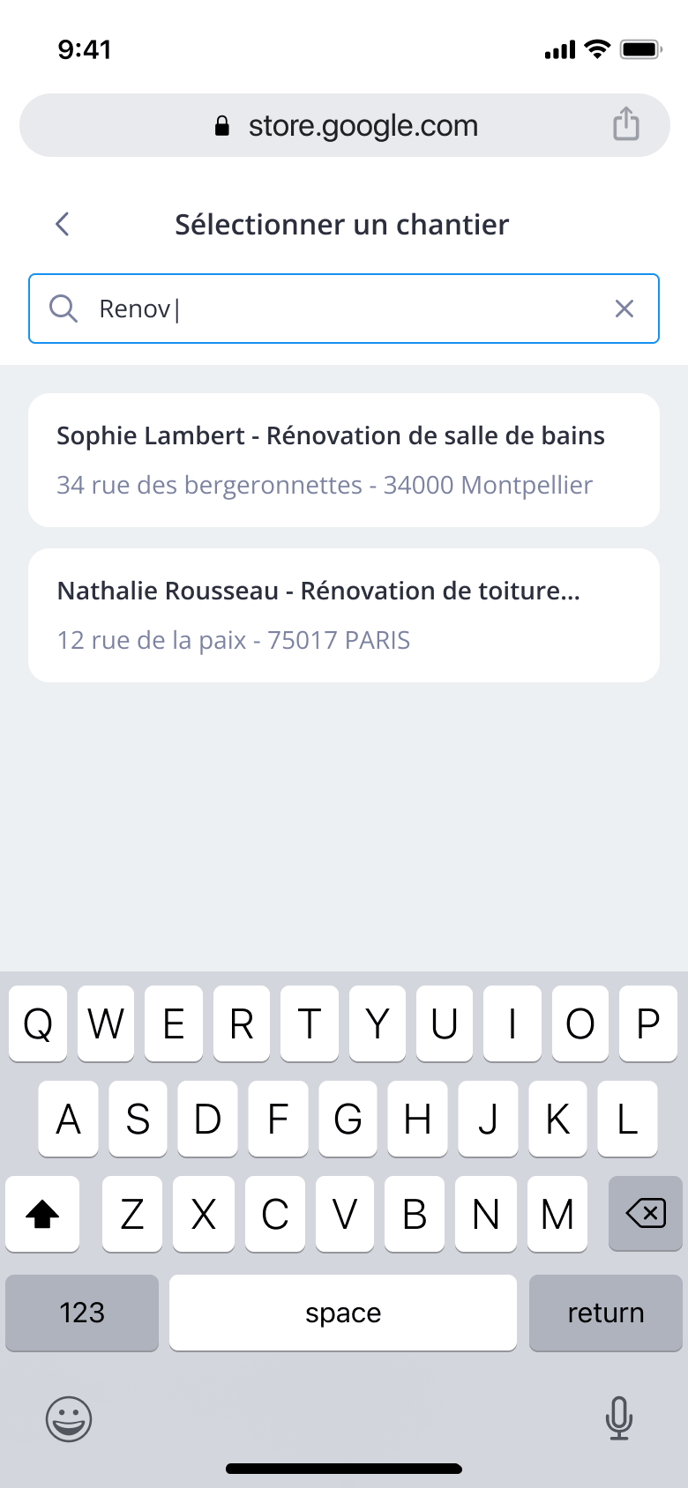688x1488 pixels.
Task: Tap the return key on keyboard
Action: 605,1312
